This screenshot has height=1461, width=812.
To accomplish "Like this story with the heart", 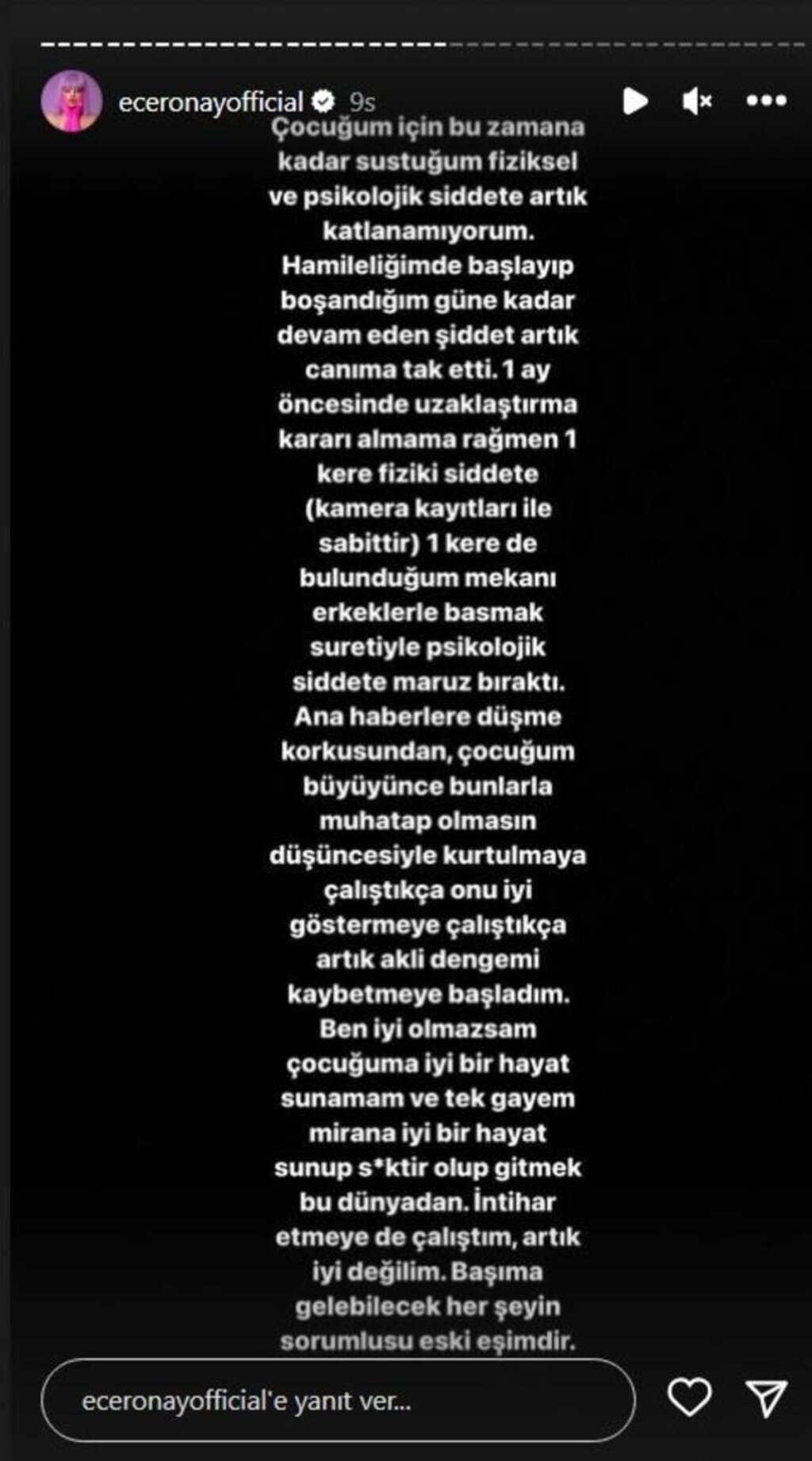I will pyautogui.click(x=689, y=1398).
